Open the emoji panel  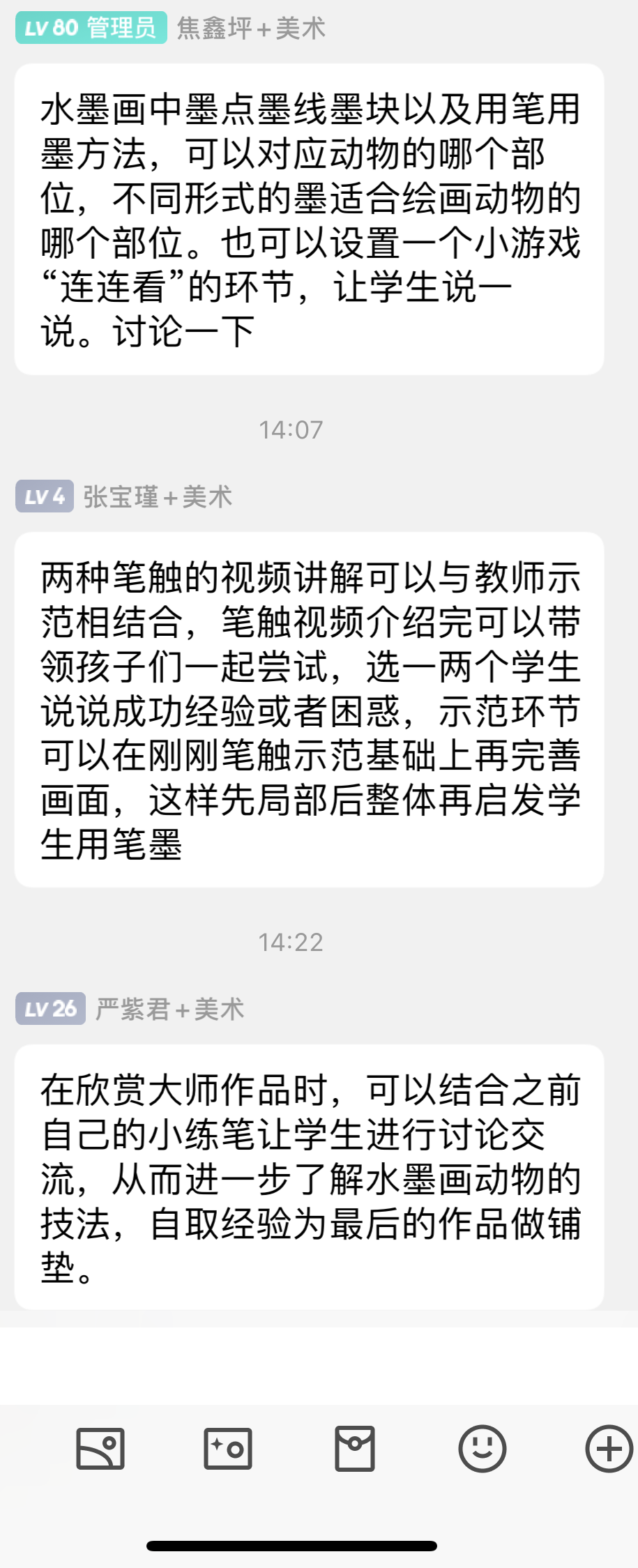pyautogui.click(x=482, y=1448)
